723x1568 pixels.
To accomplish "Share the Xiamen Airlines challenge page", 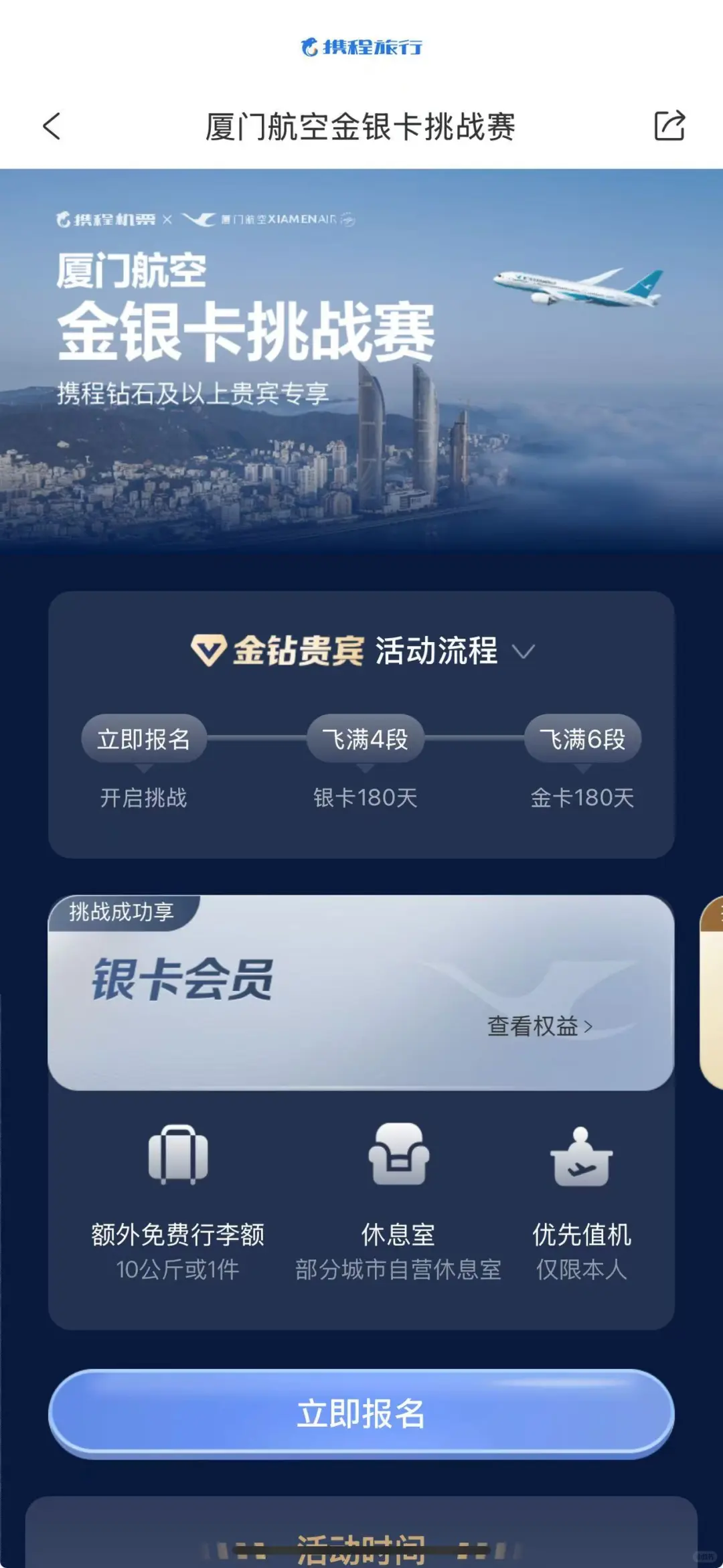I will click(669, 126).
